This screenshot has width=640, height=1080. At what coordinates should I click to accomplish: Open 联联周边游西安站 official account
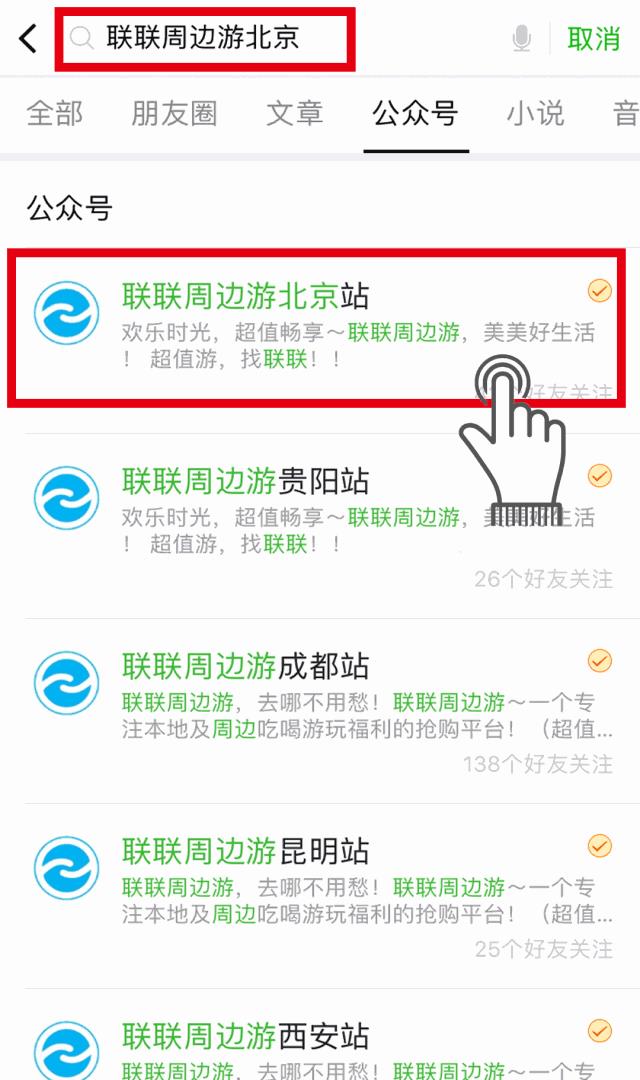[246, 1035]
